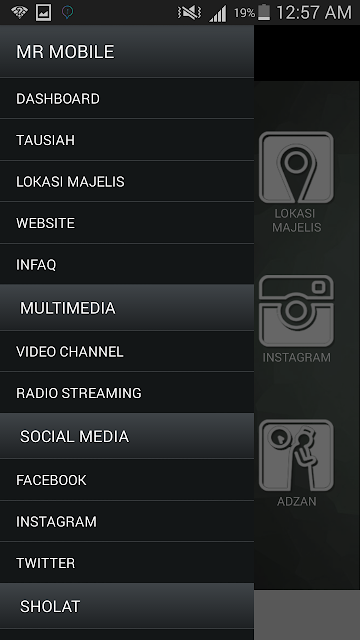The image size is (360, 640).
Task: Tap the Adzan tile icon
Action: (x=296, y=455)
